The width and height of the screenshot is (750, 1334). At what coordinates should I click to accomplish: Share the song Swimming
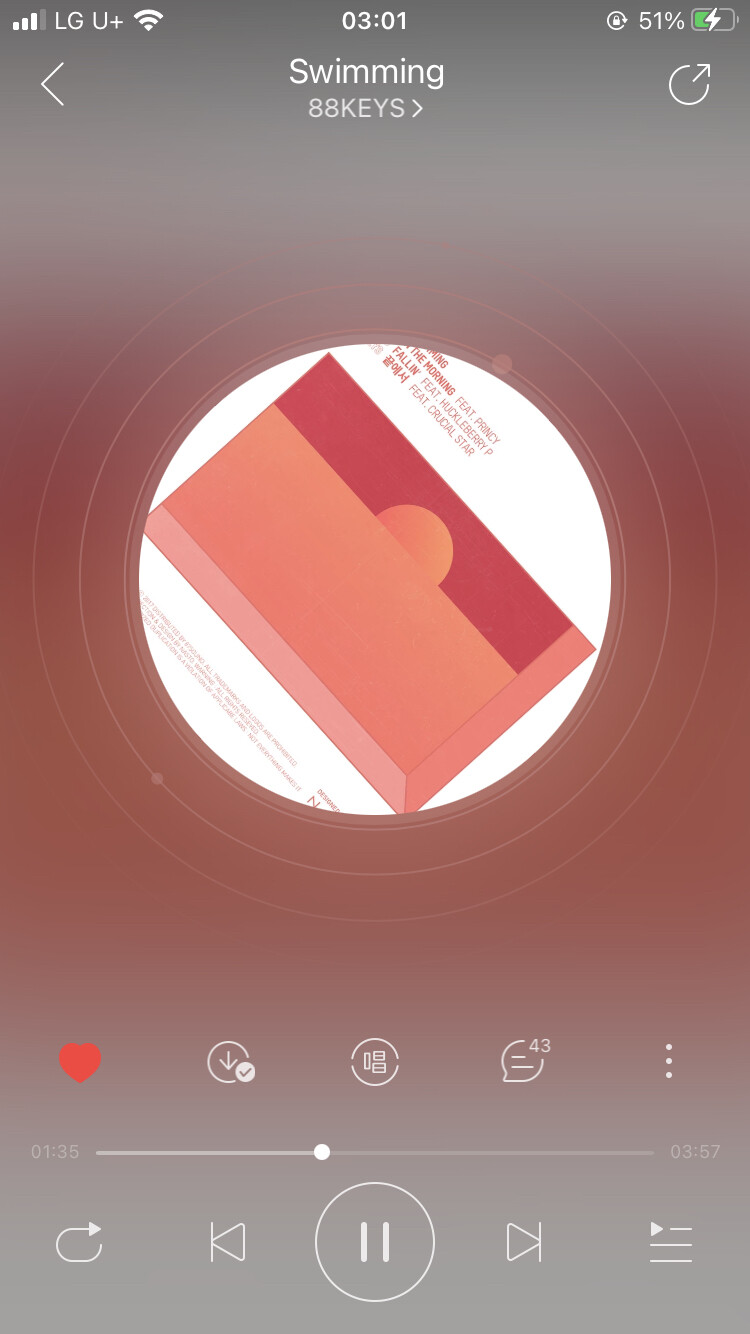click(x=689, y=84)
